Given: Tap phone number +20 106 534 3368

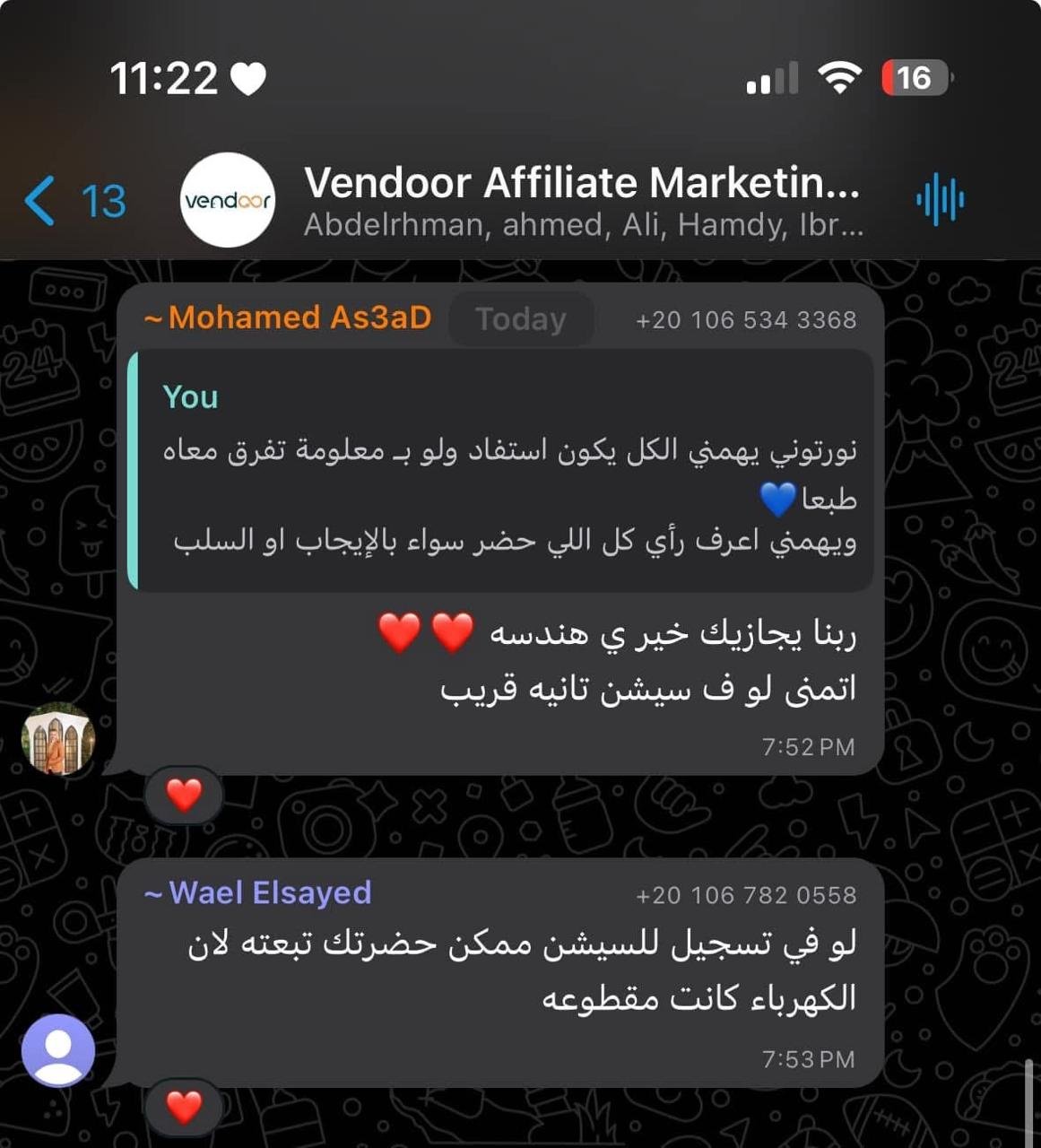Looking at the screenshot, I should (746, 320).
